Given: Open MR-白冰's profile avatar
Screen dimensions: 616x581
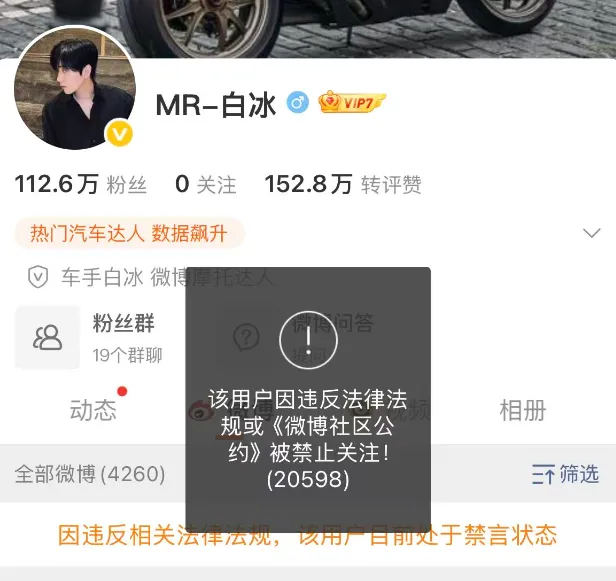Looking at the screenshot, I should pyautogui.click(x=75, y=87).
